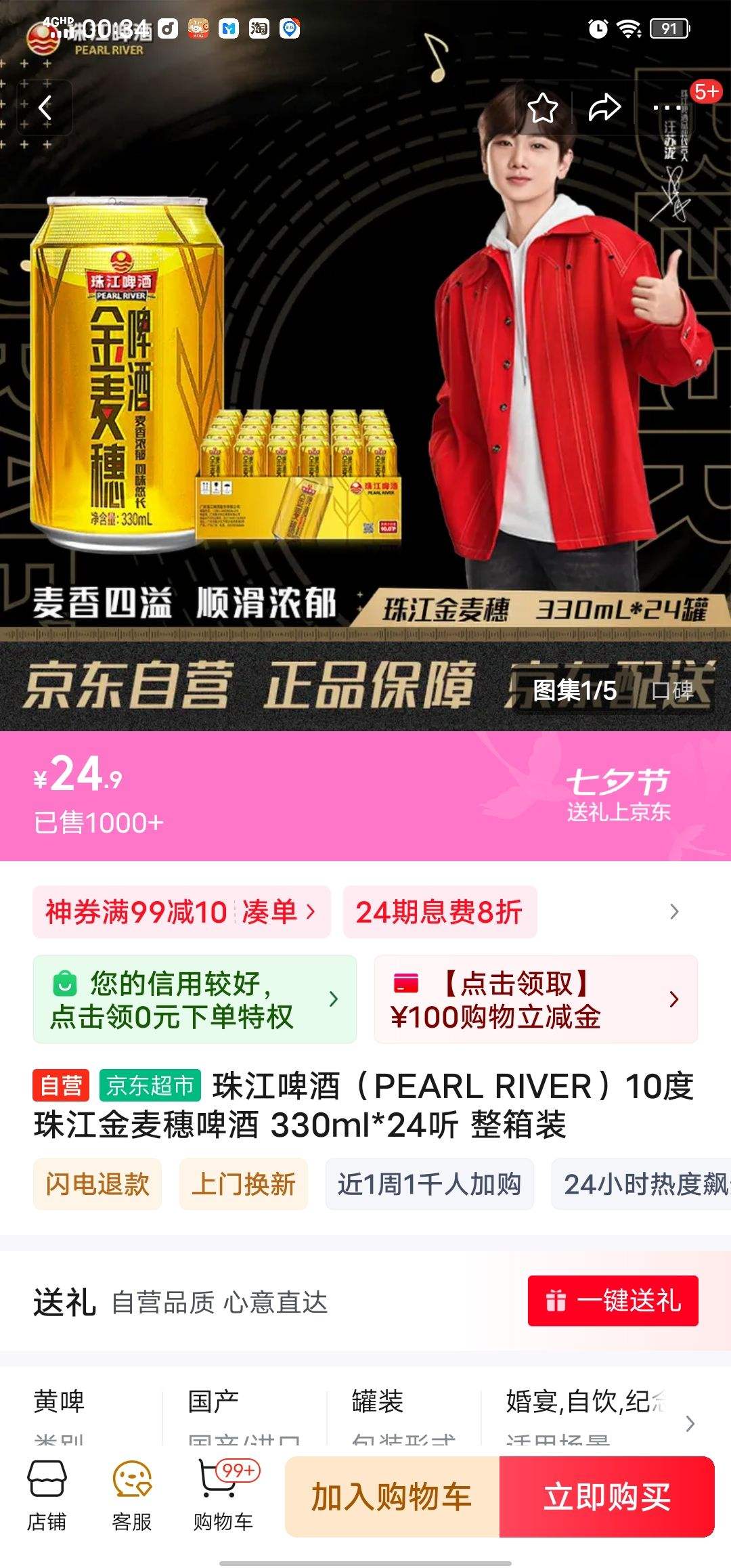This screenshot has height=1568, width=731.
Task: Tap the star to favorite this product
Action: 541,107
